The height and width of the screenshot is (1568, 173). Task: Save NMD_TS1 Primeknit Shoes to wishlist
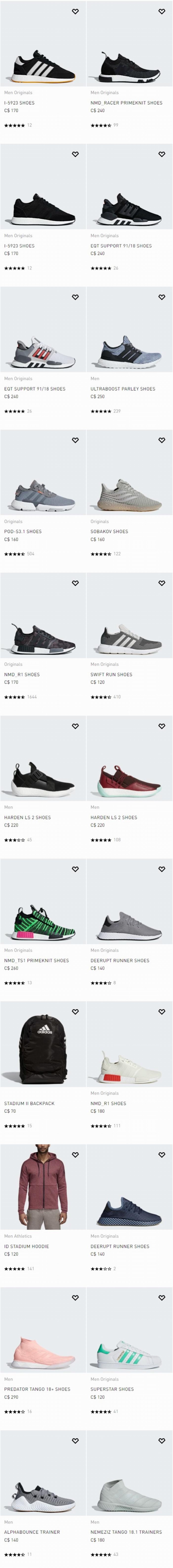coord(75,869)
